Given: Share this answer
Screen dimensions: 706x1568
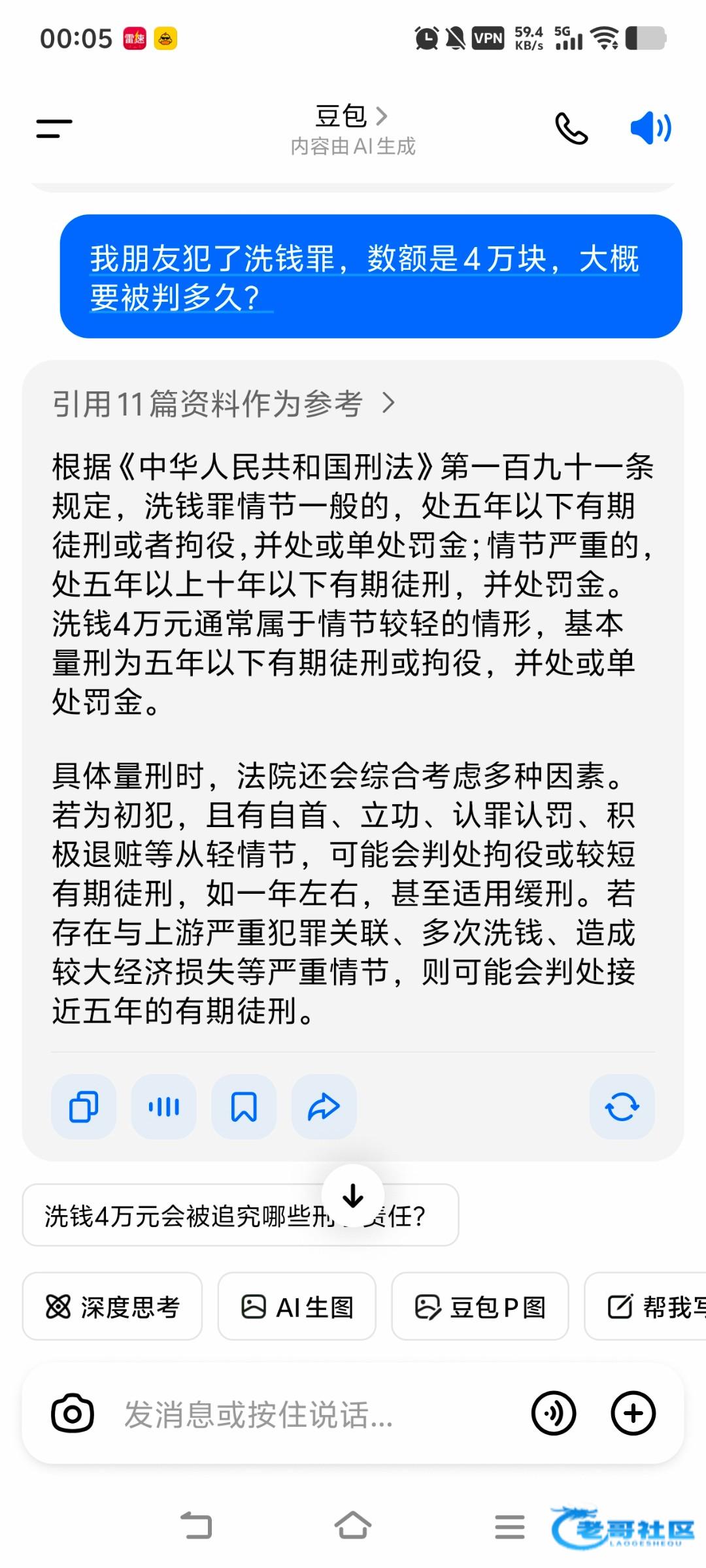Looking at the screenshot, I should (324, 1107).
